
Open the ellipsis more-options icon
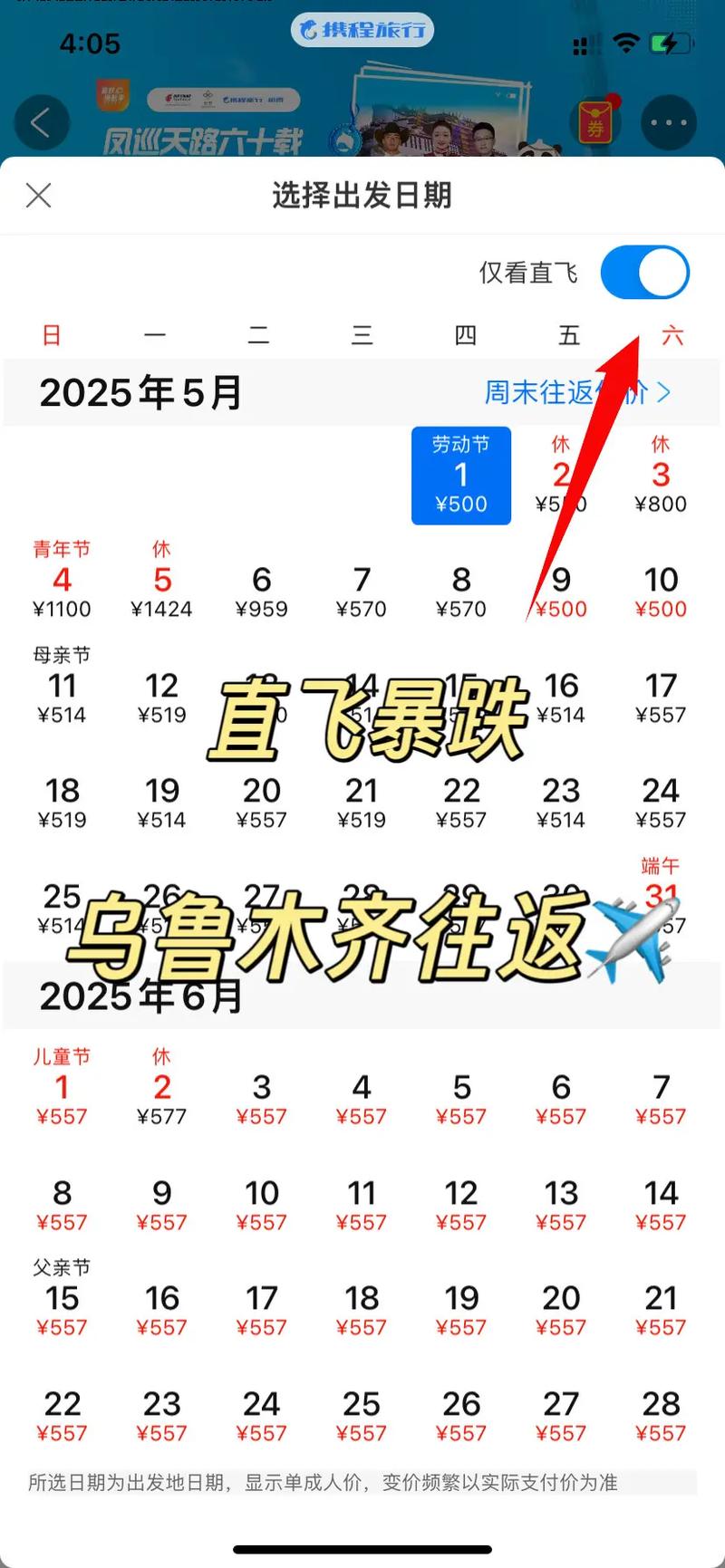tap(669, 122)
